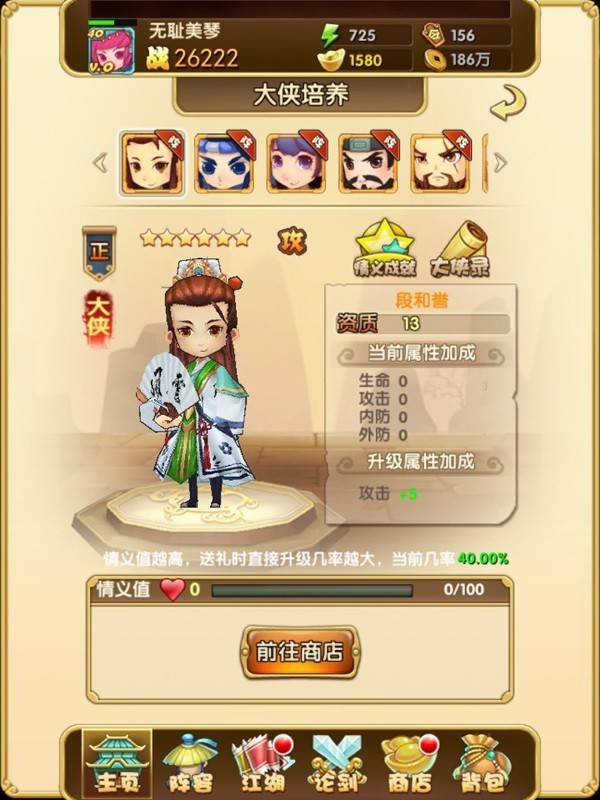Open the 江湖 tab
600x800 pixels.
click(262, 764)
